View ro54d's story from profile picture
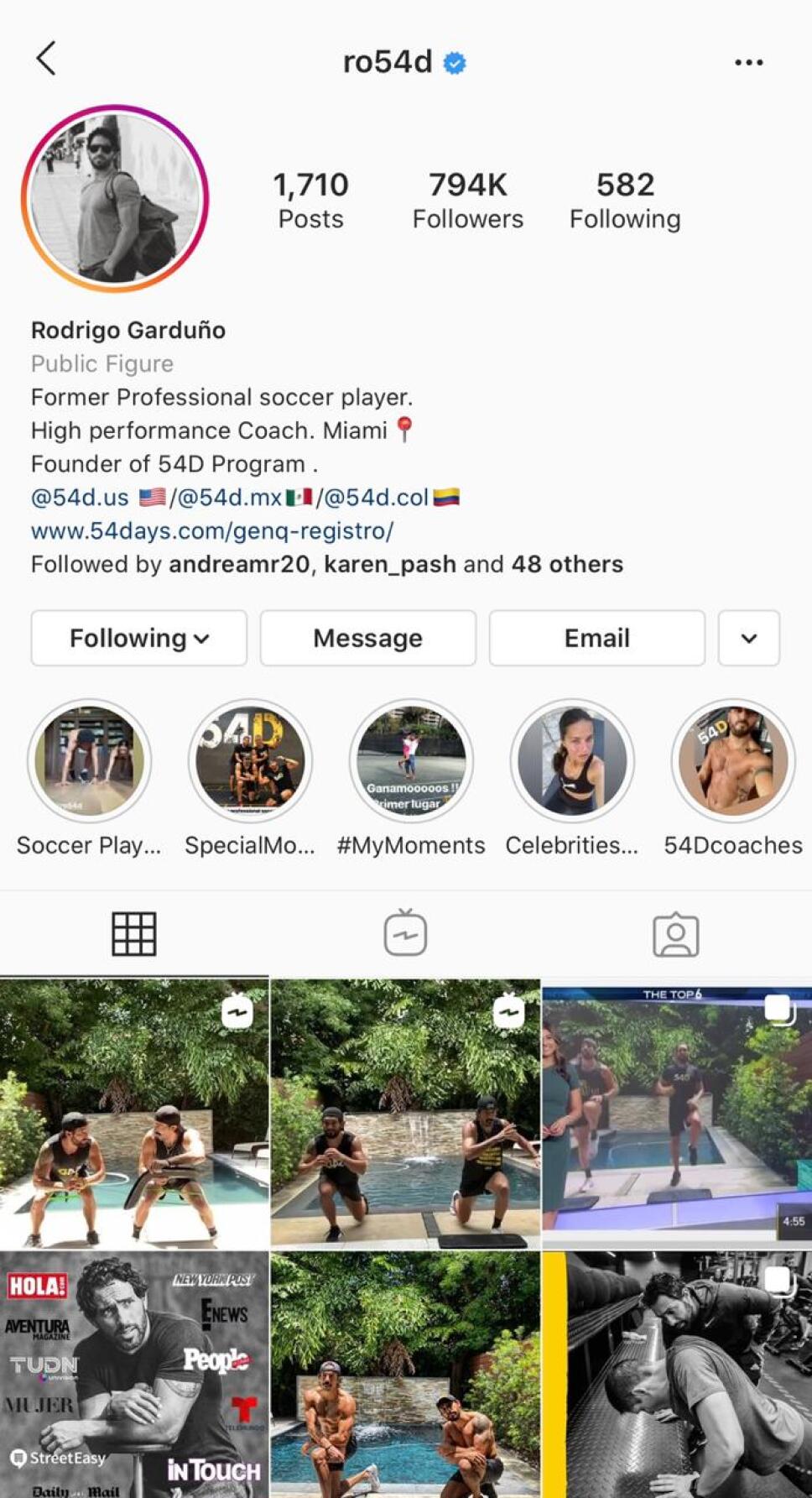 click(115, 199)
